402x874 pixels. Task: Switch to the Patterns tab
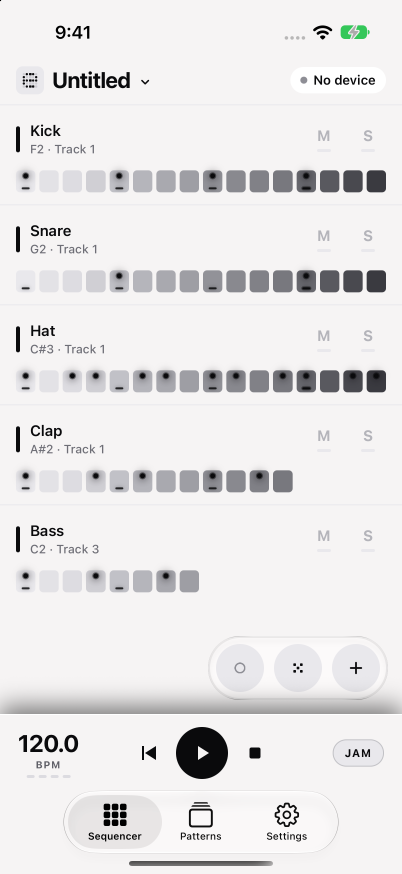click(x=201, y=822)
